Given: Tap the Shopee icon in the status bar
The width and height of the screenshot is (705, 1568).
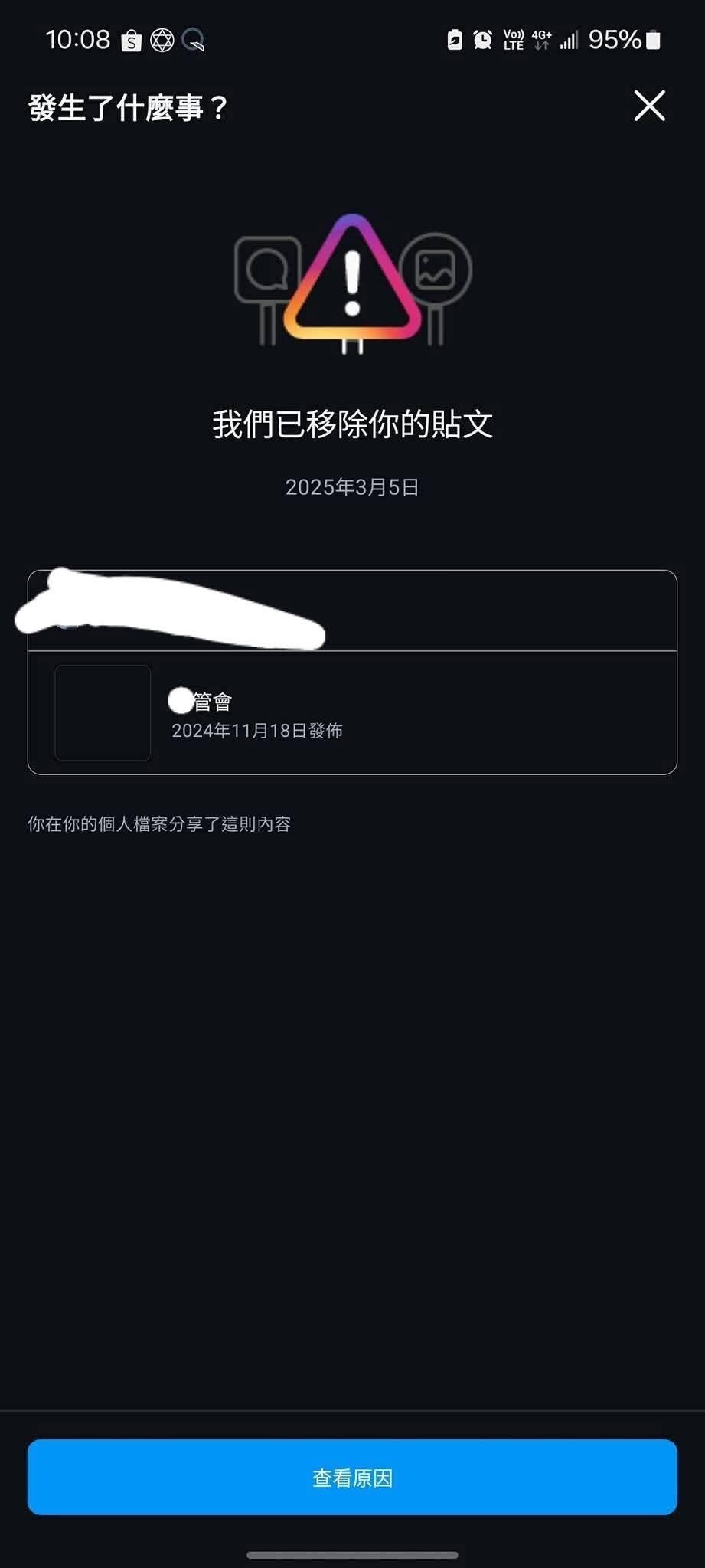Looking at the screenshot, I should [132, 39].
